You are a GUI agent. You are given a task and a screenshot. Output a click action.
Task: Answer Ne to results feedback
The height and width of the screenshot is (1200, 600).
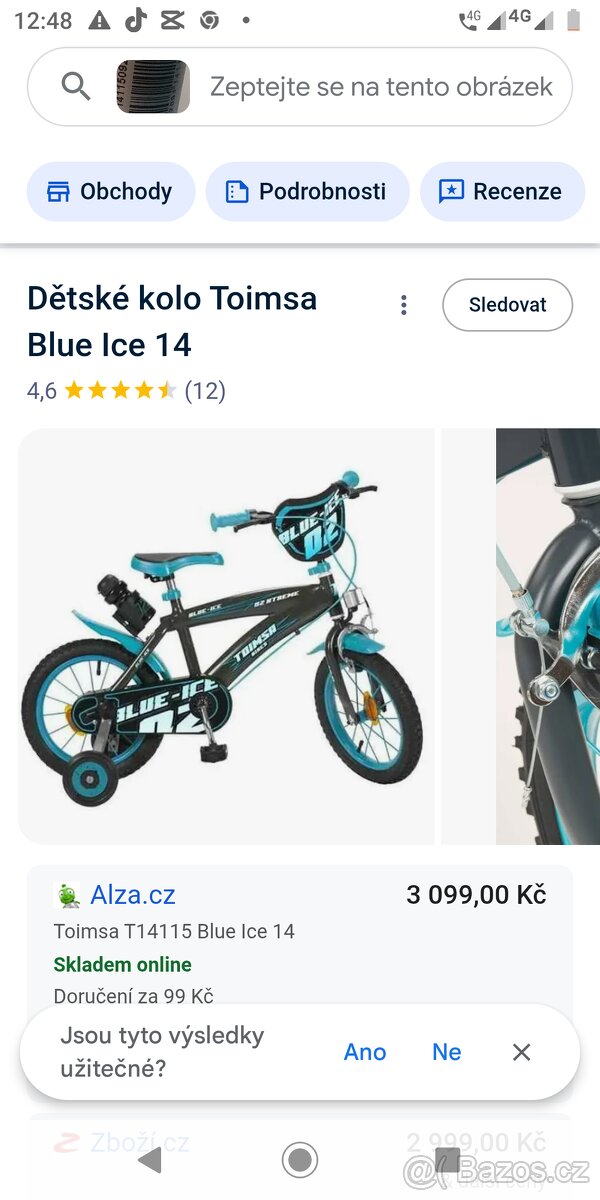pos(446,1052)
